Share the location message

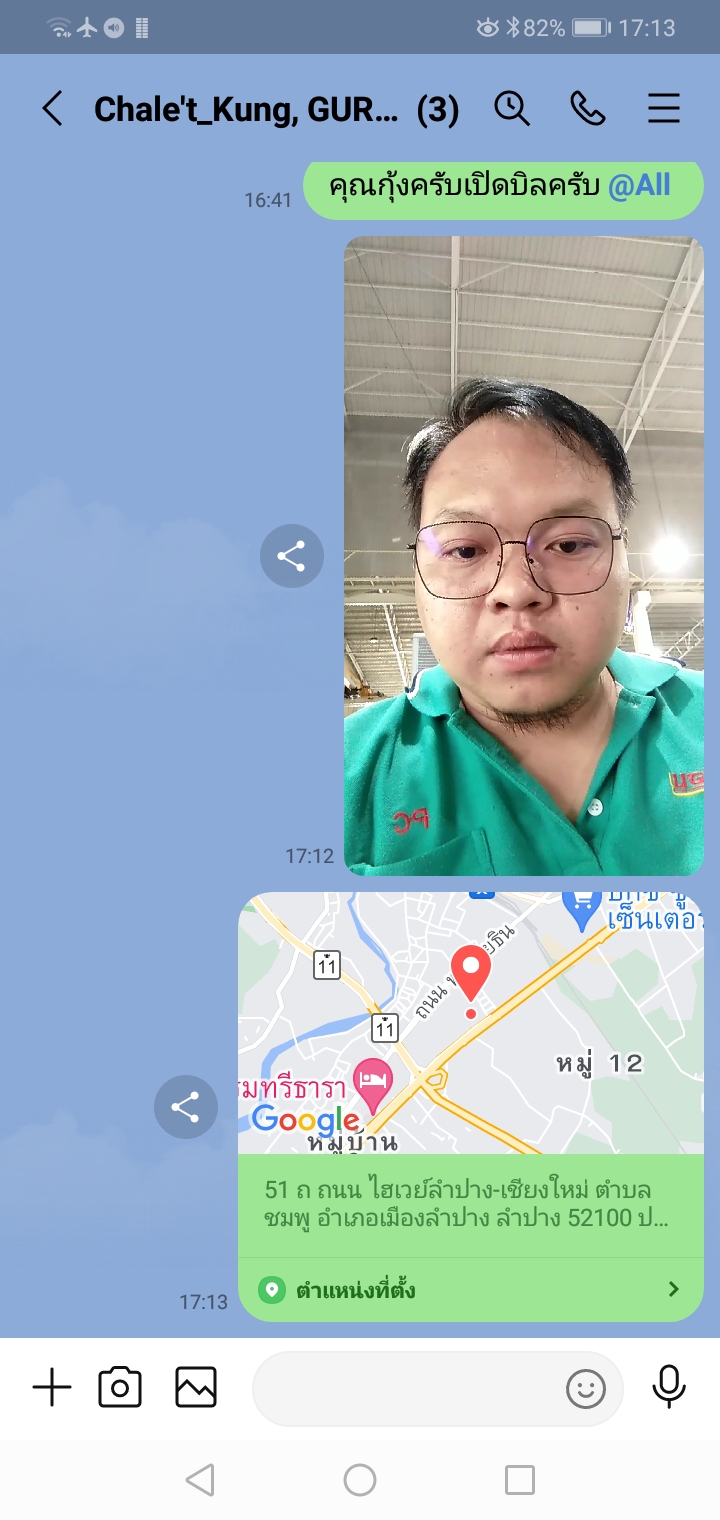pos(185,1107)
